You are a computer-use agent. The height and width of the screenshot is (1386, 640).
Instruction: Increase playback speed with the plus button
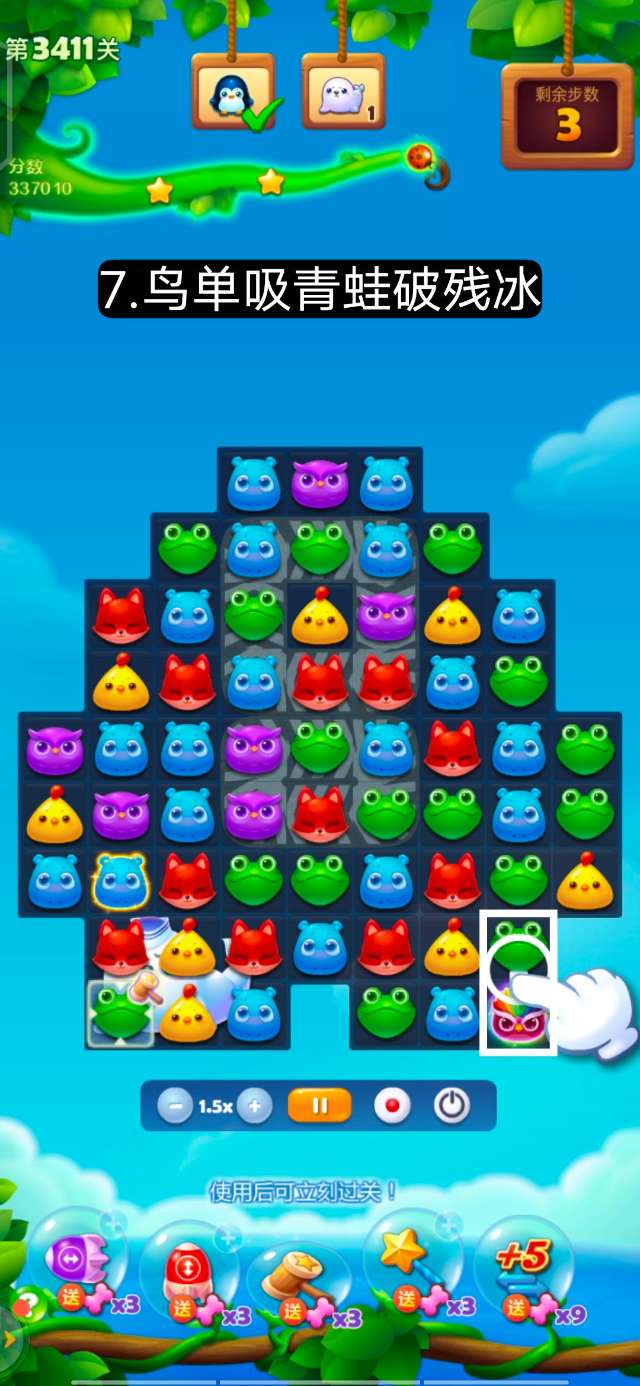point(255,1106)
